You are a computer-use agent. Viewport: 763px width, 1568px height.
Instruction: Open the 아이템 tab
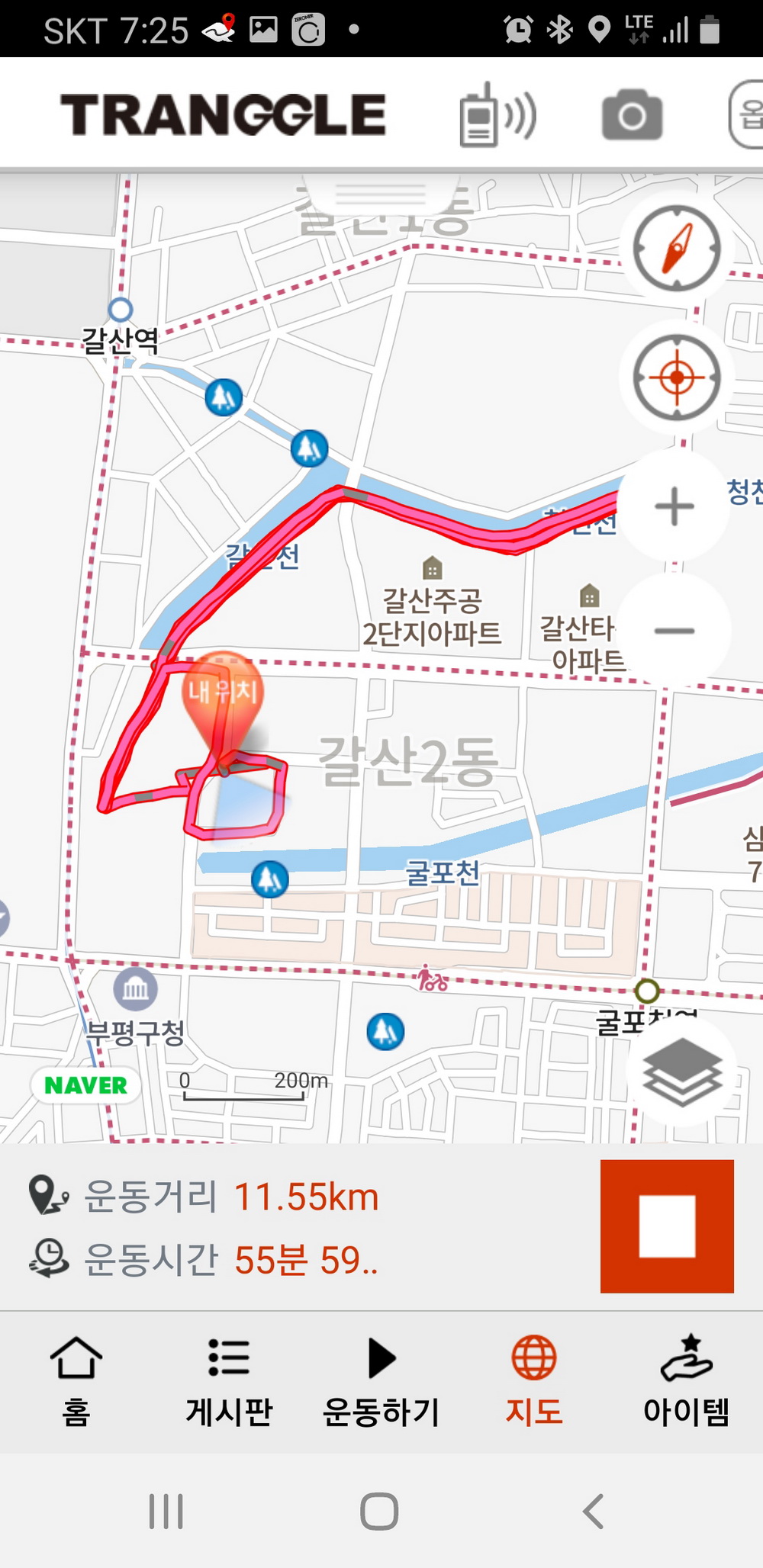[x=687, y=1380]
